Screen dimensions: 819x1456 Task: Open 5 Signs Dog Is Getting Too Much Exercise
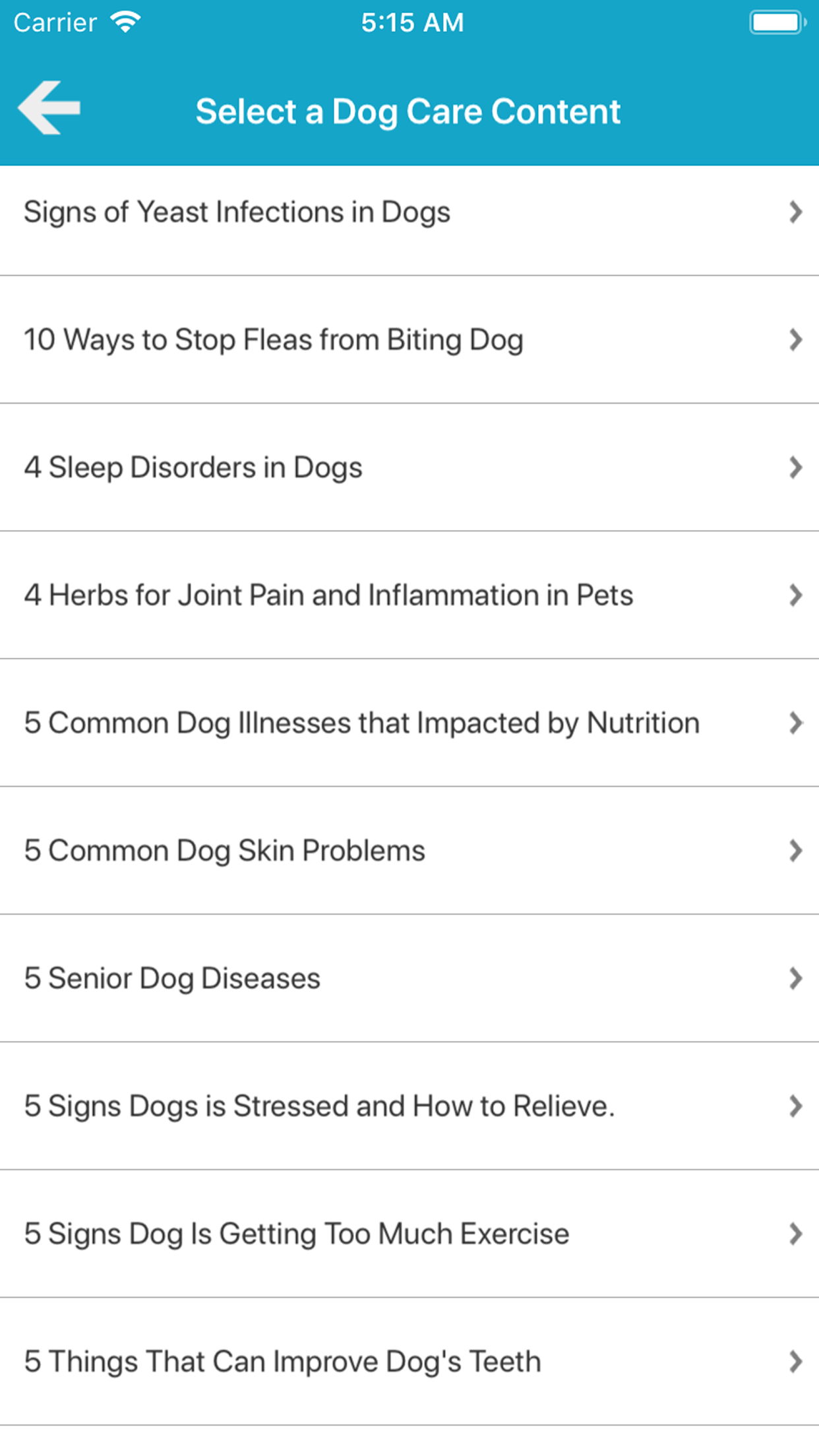click(x=409, y=1234)
